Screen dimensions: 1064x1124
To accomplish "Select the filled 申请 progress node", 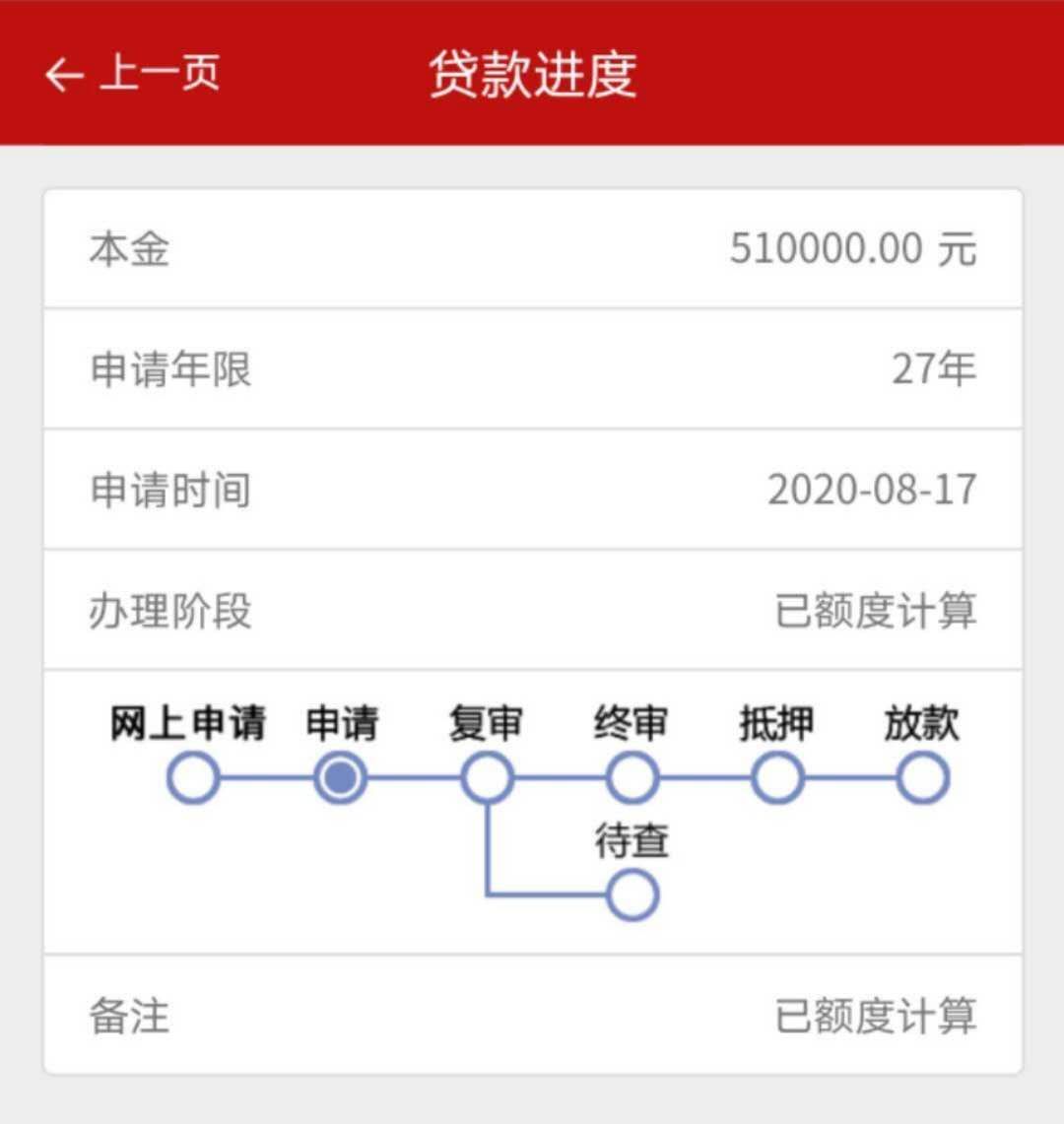I will point(340,777).
